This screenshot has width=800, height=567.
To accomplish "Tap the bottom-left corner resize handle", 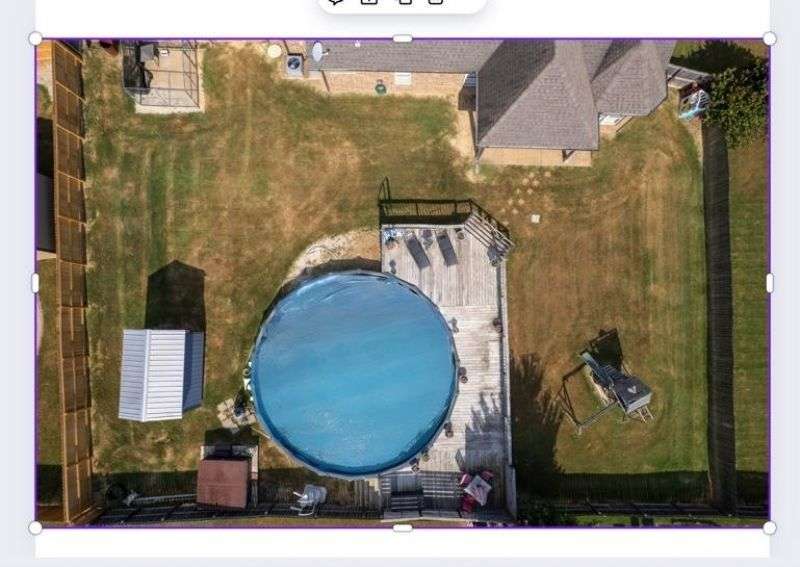I will coord(35,527).
